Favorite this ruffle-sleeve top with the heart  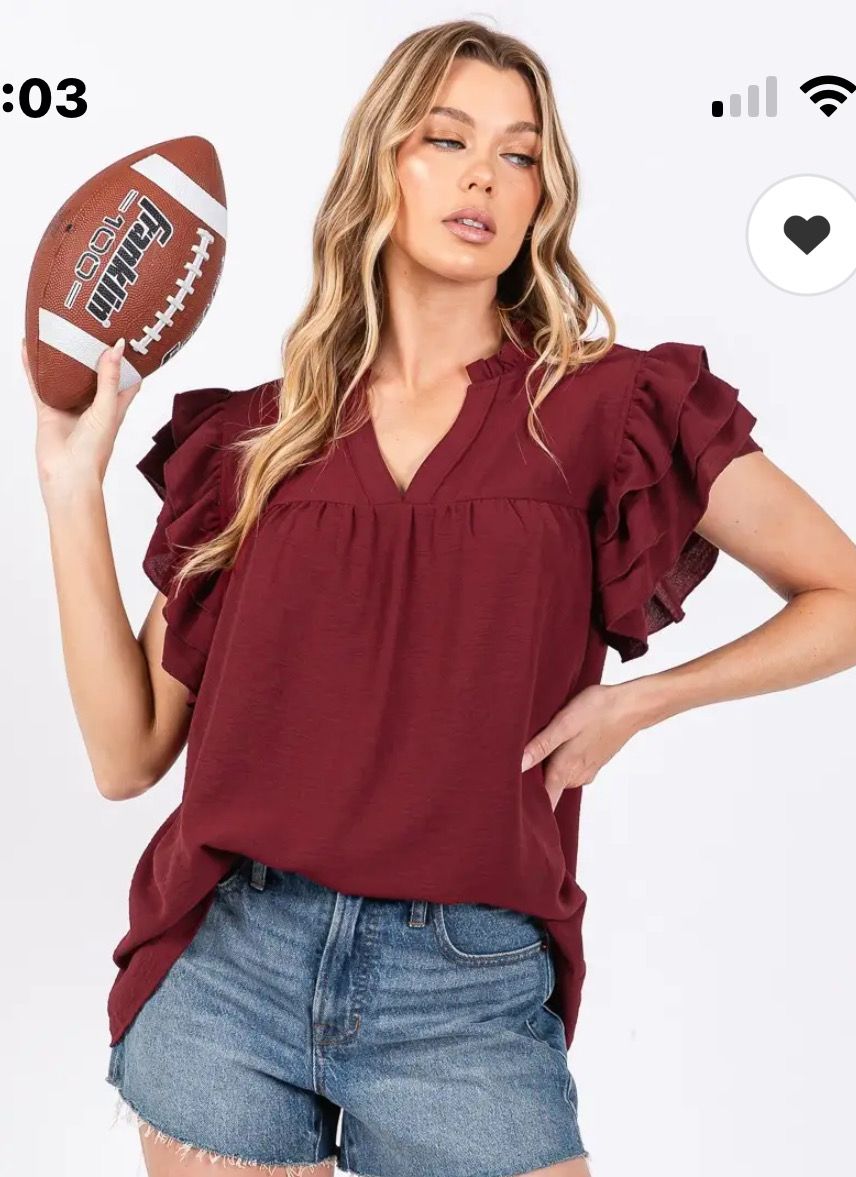click(806, 235)
